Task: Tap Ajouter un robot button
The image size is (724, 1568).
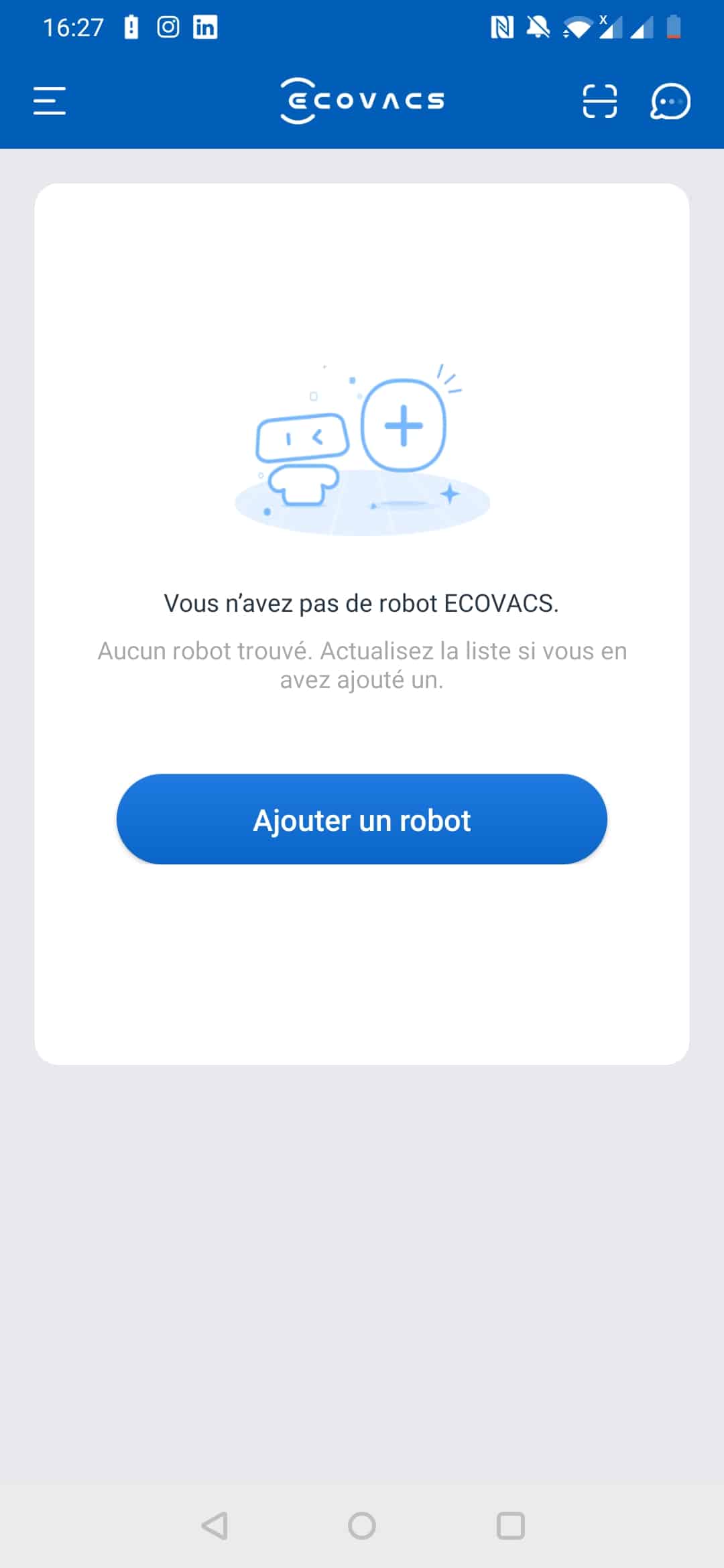Action: click(x=362, y=819)
